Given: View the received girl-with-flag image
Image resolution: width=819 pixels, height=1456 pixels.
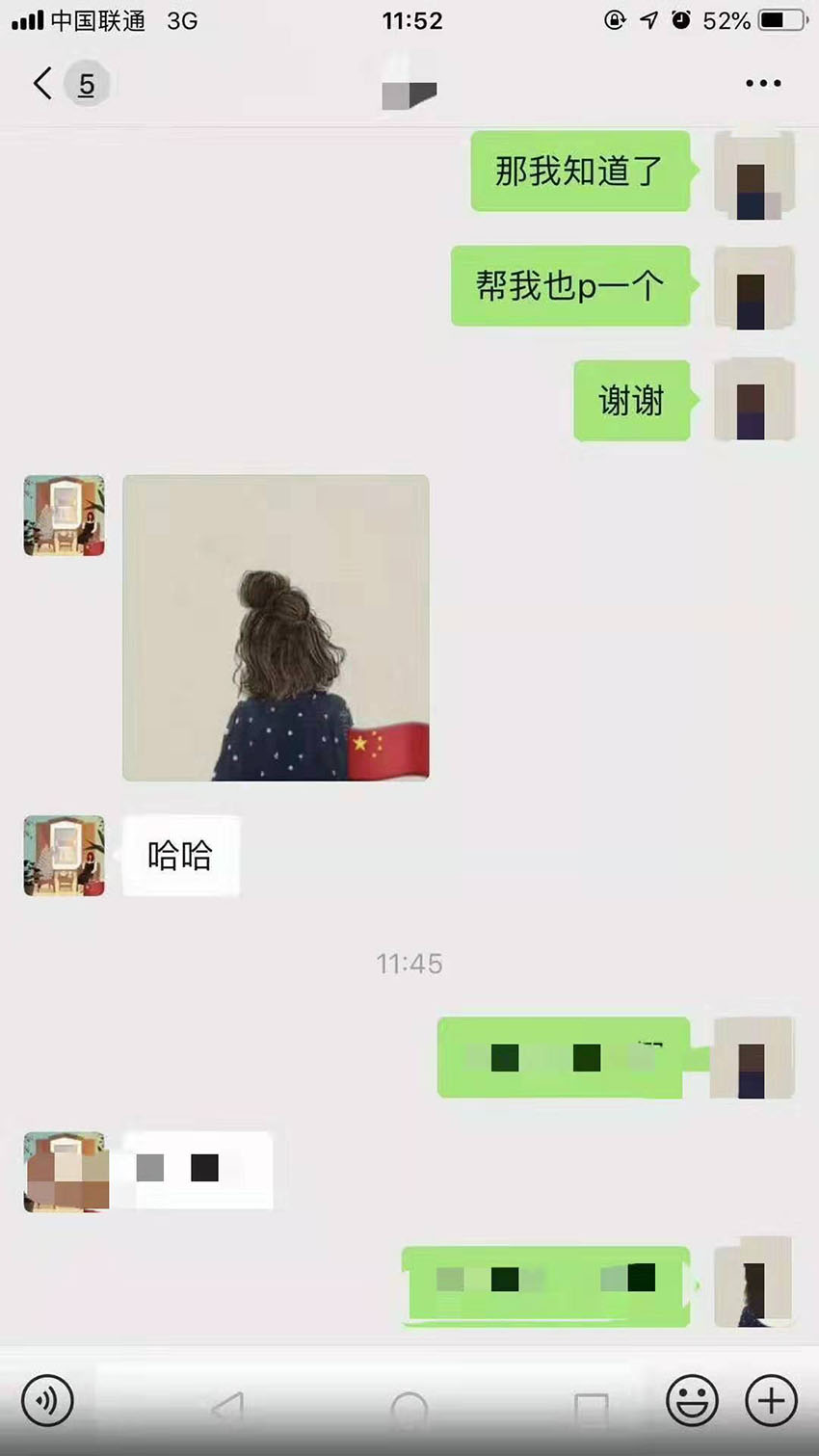Looking at the screenshot, I should [276, 627].
